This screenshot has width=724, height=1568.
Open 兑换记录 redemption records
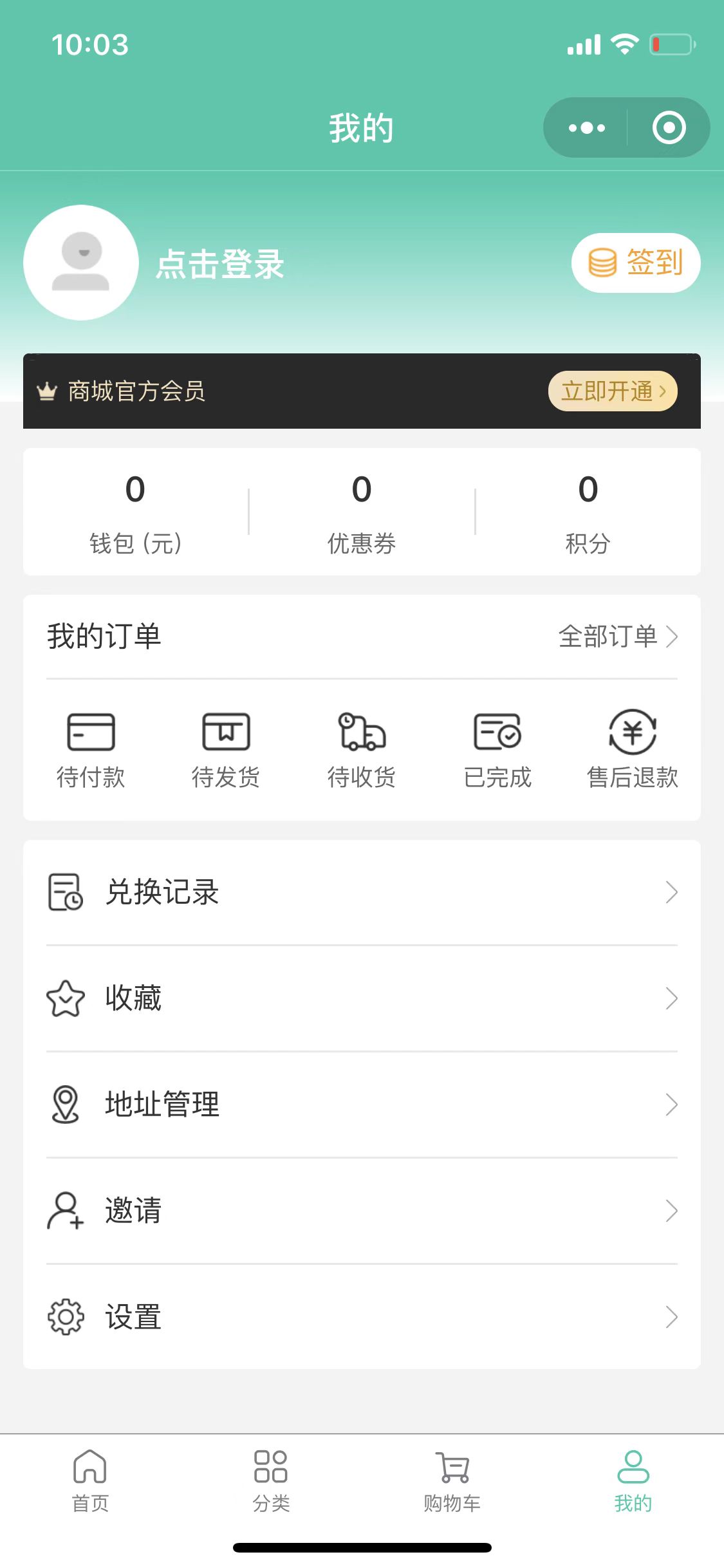(x=362, y=892)
